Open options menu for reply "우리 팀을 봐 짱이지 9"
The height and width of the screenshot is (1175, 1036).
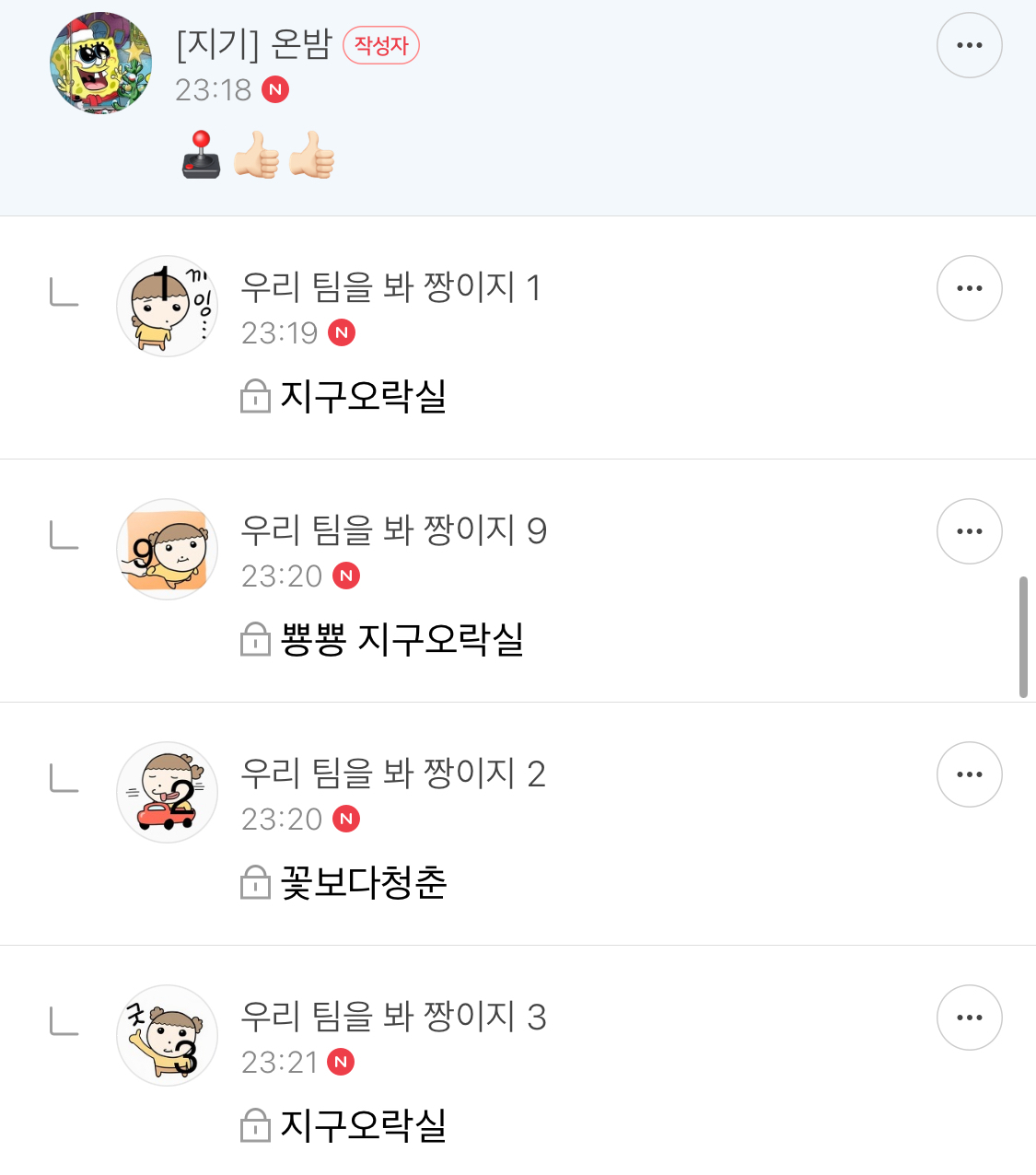click(x=969, y=531)
